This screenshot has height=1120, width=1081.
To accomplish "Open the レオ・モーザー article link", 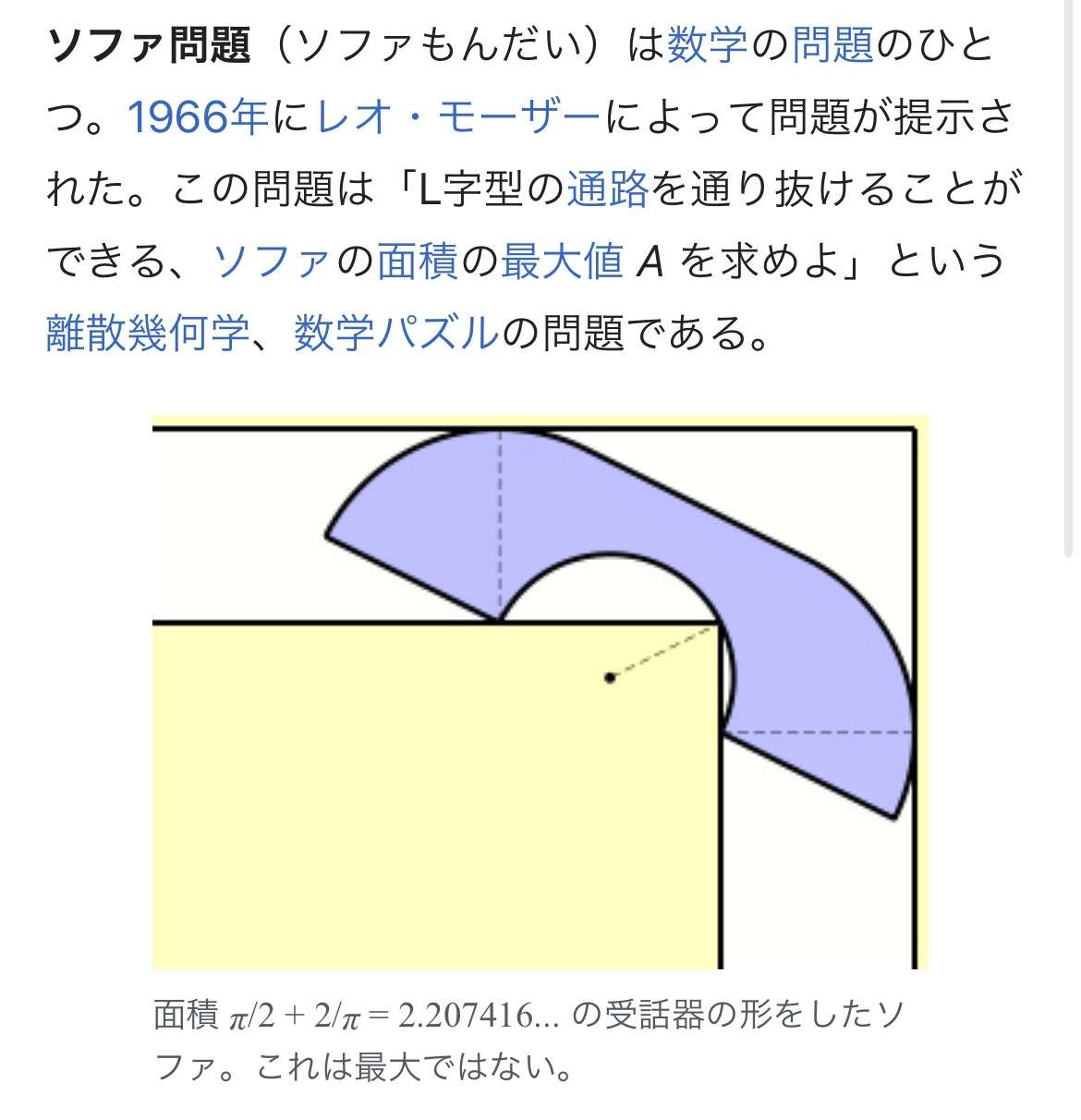I will coord(458,117).
